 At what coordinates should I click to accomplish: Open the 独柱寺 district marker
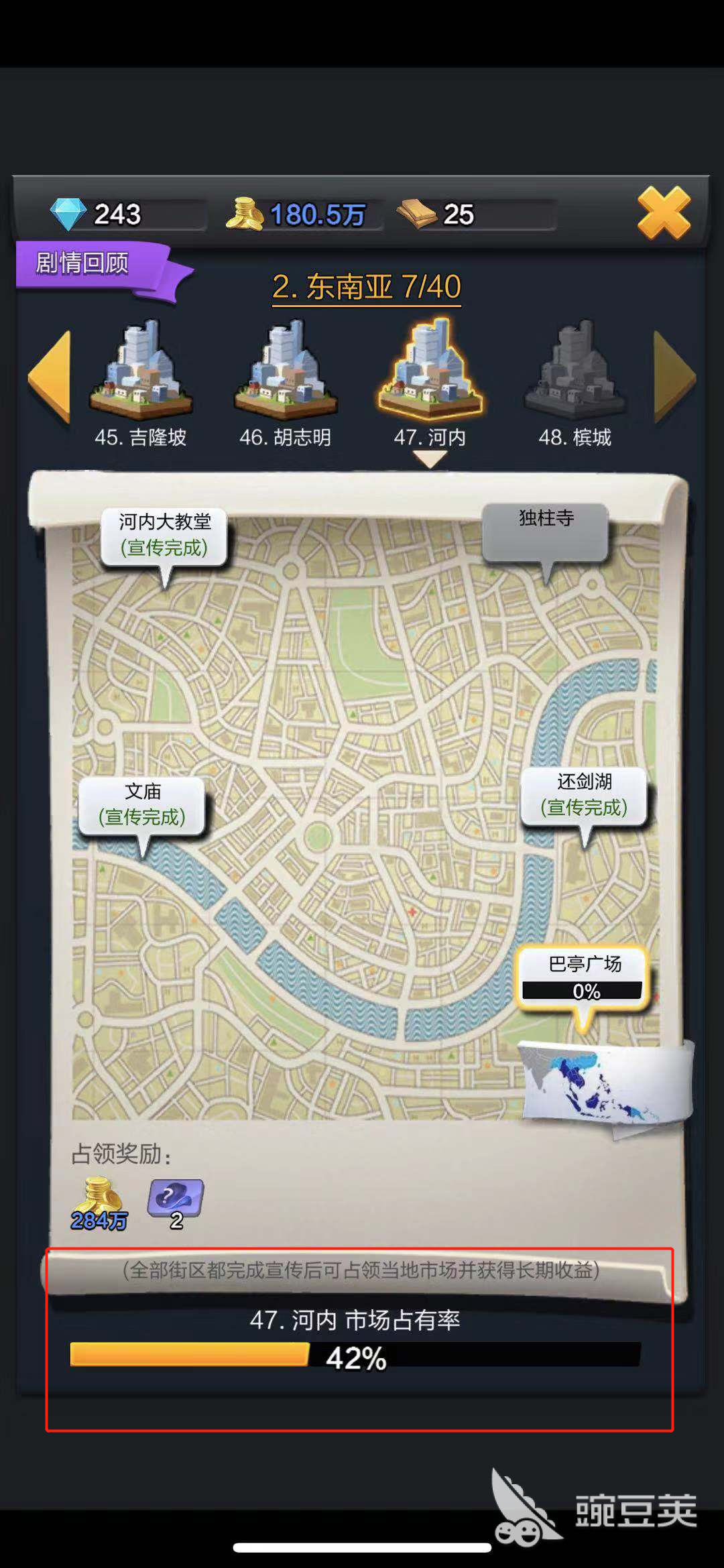pos(546,530)
